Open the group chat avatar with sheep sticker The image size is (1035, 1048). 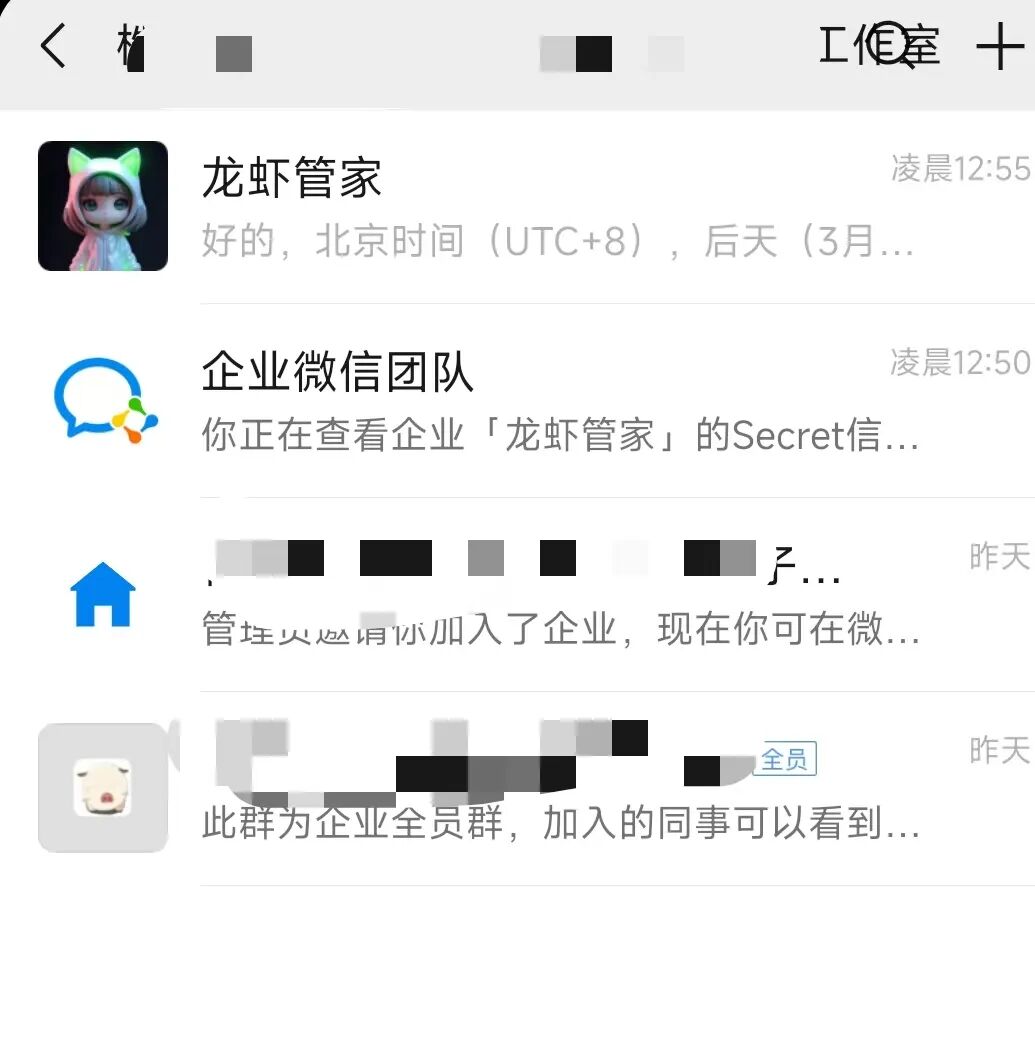102,787
